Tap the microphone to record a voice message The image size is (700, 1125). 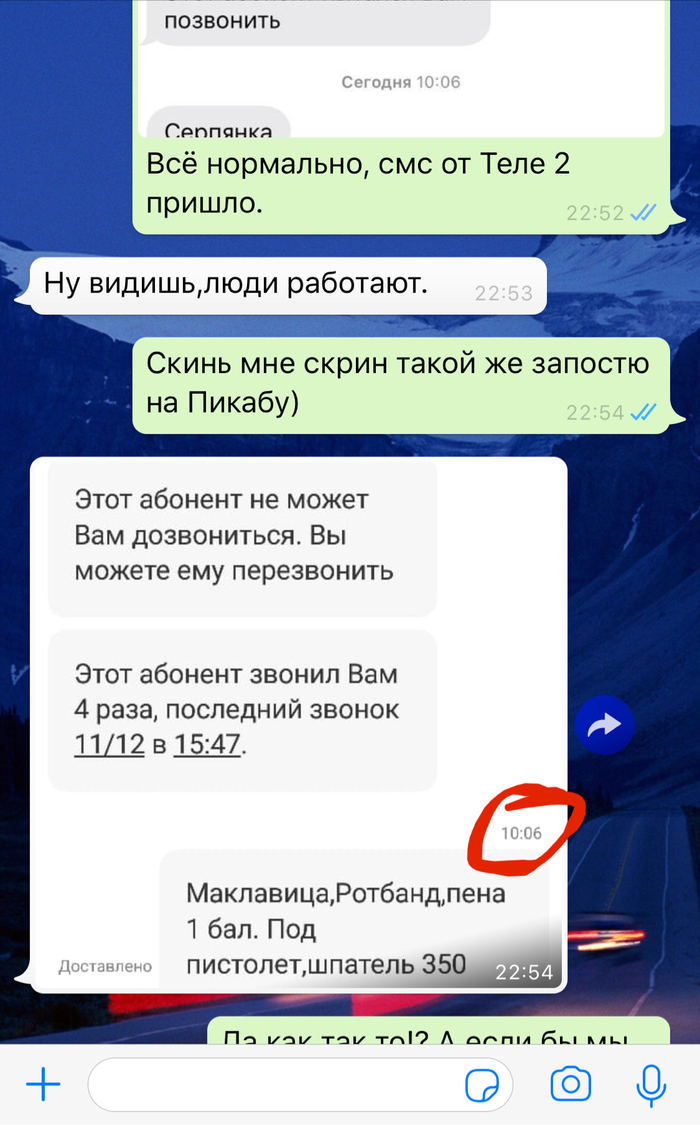point(651,1084)
